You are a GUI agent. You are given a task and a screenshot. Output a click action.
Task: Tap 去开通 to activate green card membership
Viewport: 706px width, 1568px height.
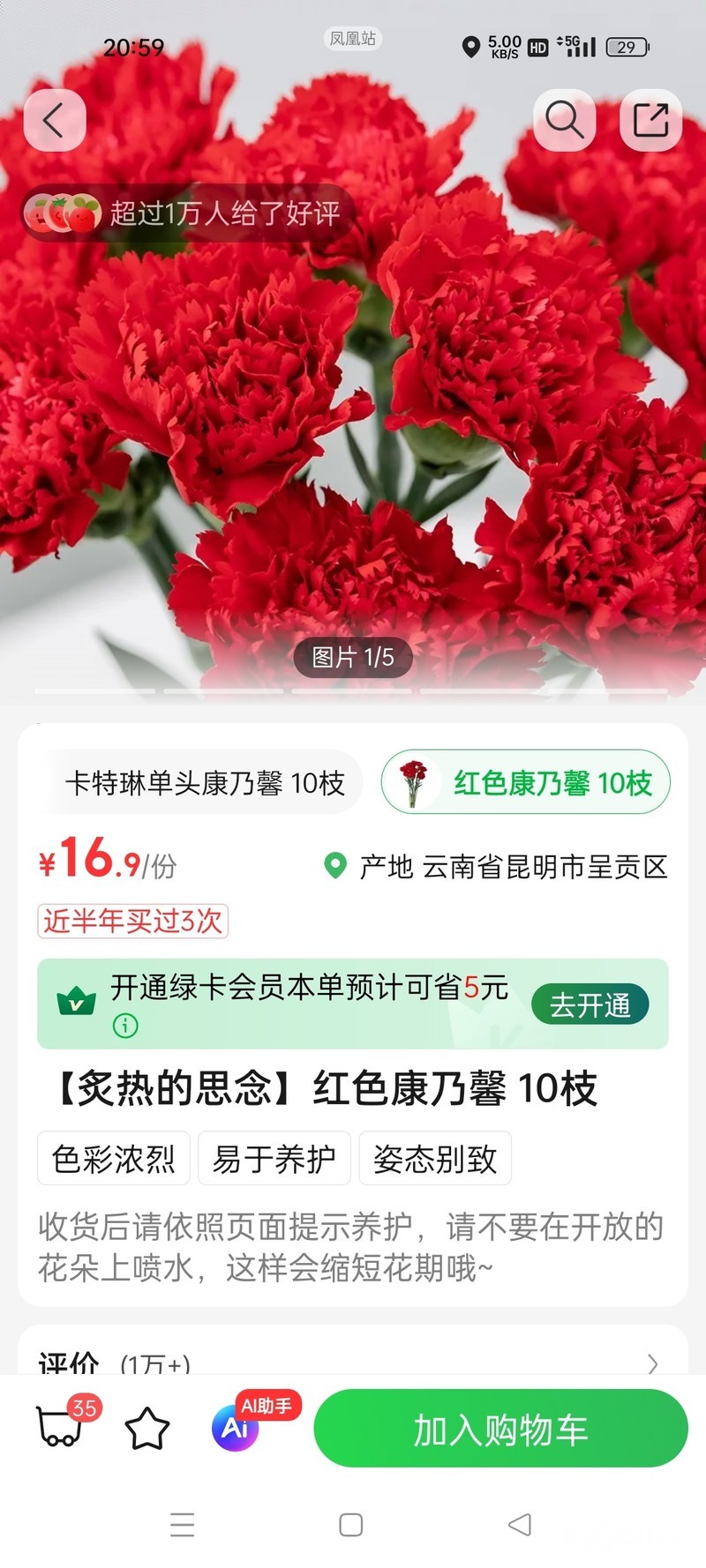click(590, 1004)
